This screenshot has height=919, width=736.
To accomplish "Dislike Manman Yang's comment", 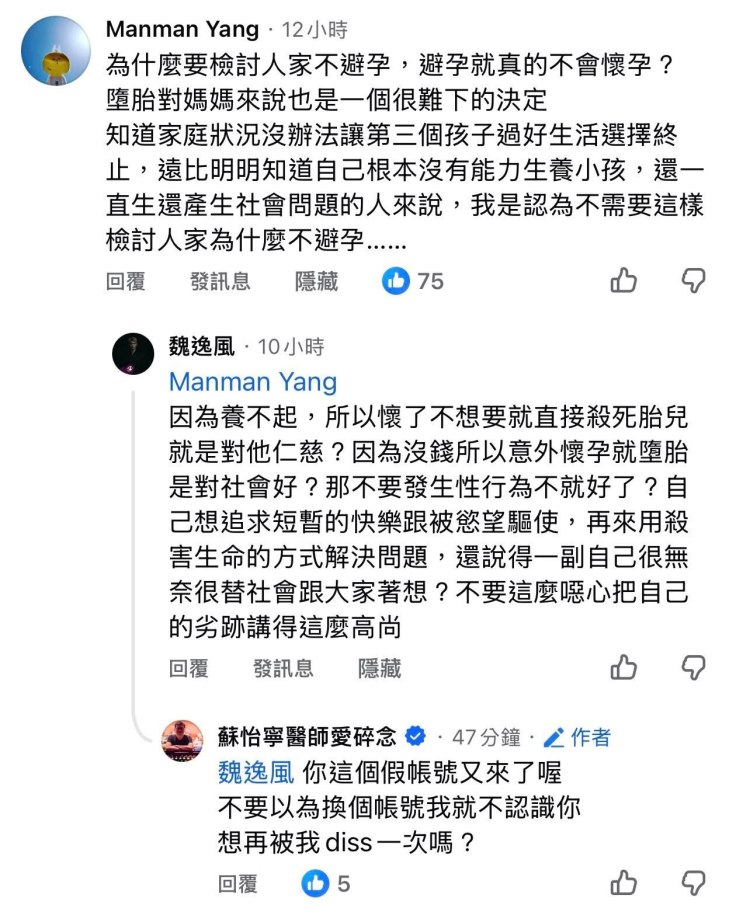I will pyautogui.click(x=693, y=281).
